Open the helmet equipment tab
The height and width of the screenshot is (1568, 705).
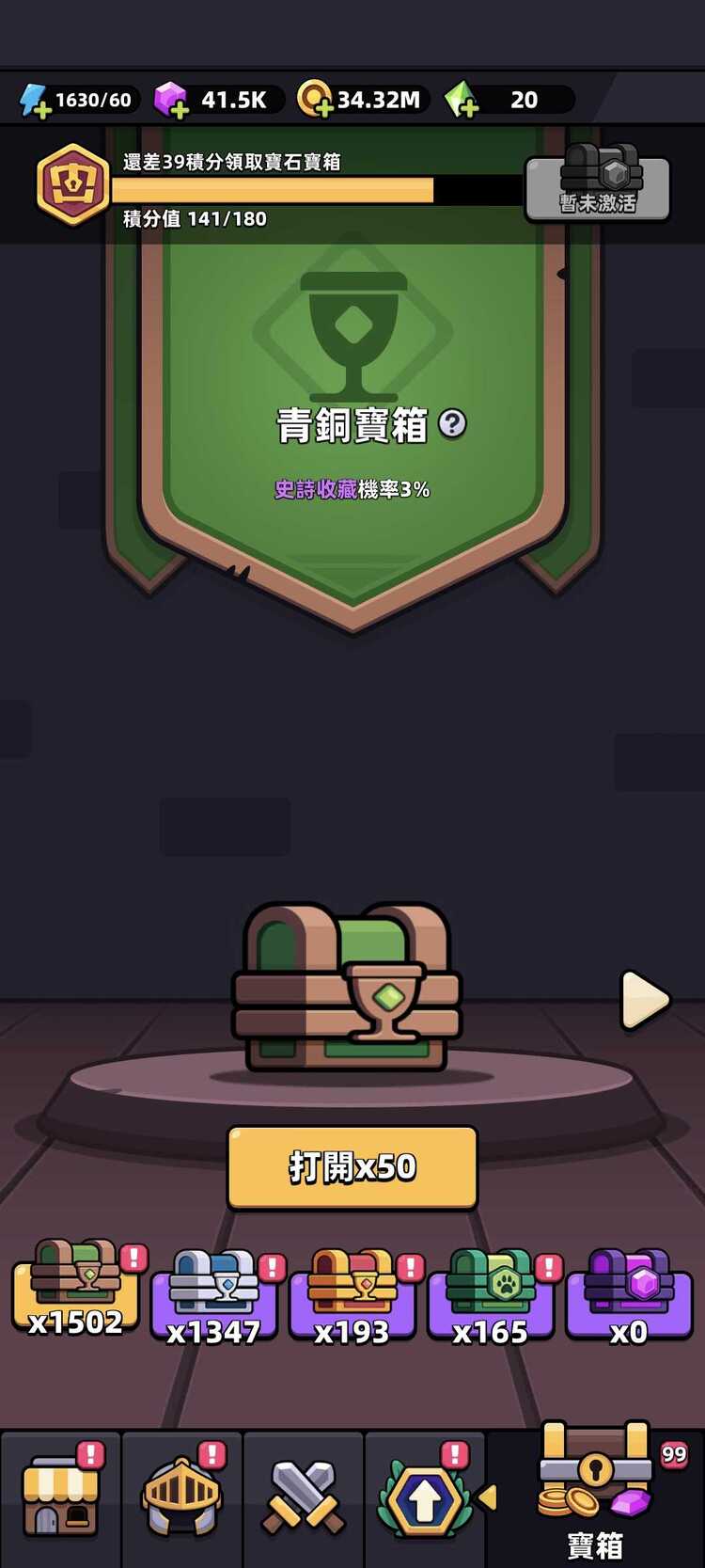coord(181,1497)
